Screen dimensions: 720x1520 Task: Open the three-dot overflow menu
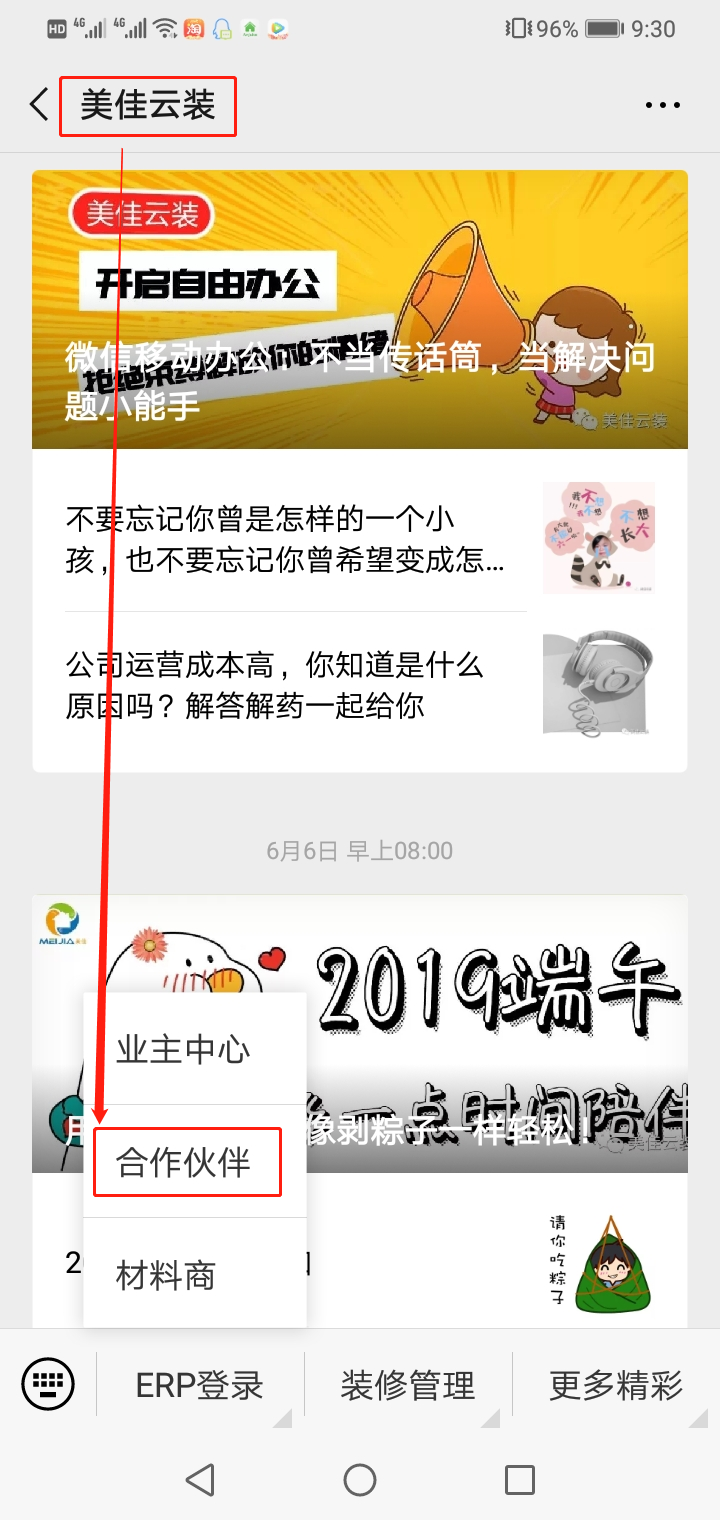click(x=662, y=105)
